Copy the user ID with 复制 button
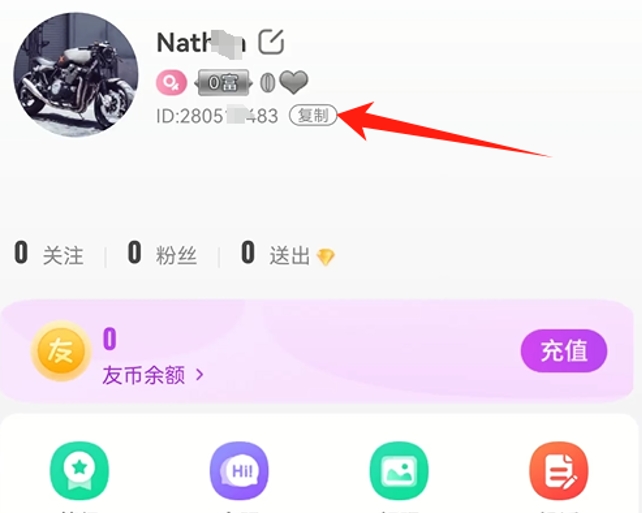 (x=313, y=115)
